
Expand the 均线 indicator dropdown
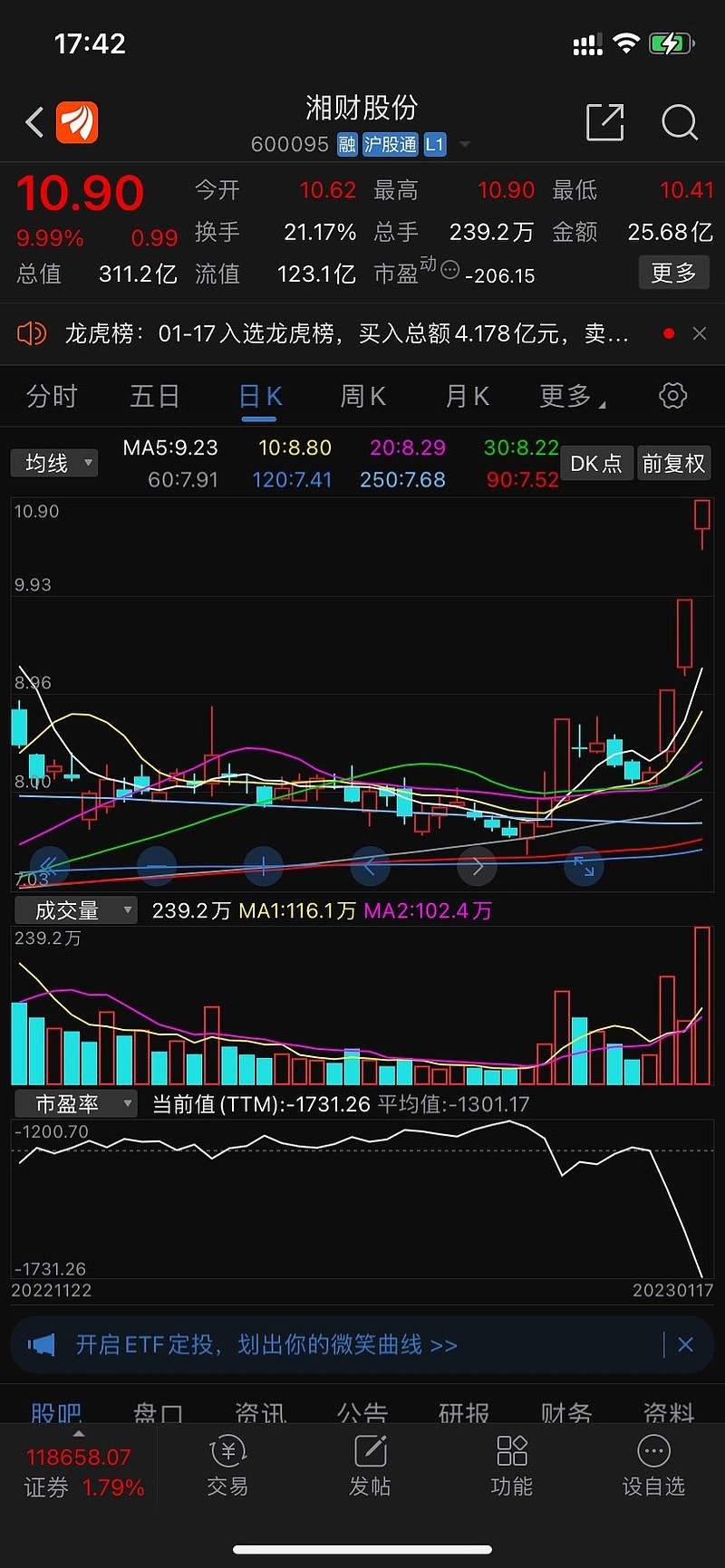(x=54, y=463)
